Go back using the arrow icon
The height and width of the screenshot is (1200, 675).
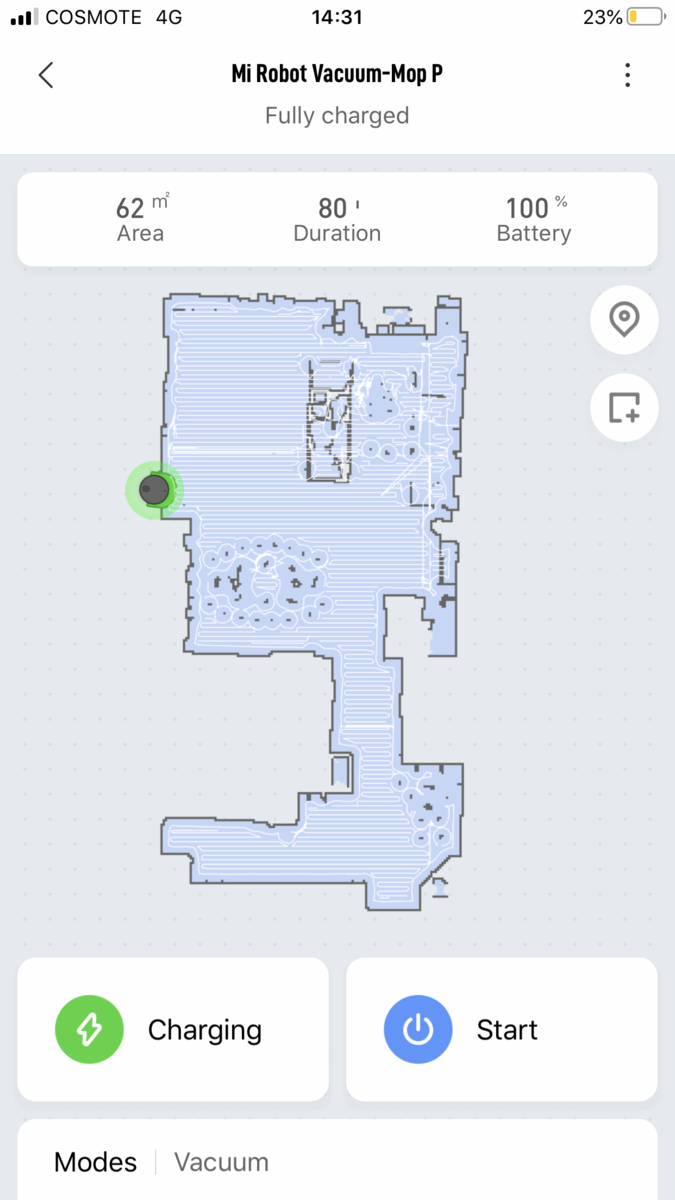pyautogui.click(x=45, y=75)
